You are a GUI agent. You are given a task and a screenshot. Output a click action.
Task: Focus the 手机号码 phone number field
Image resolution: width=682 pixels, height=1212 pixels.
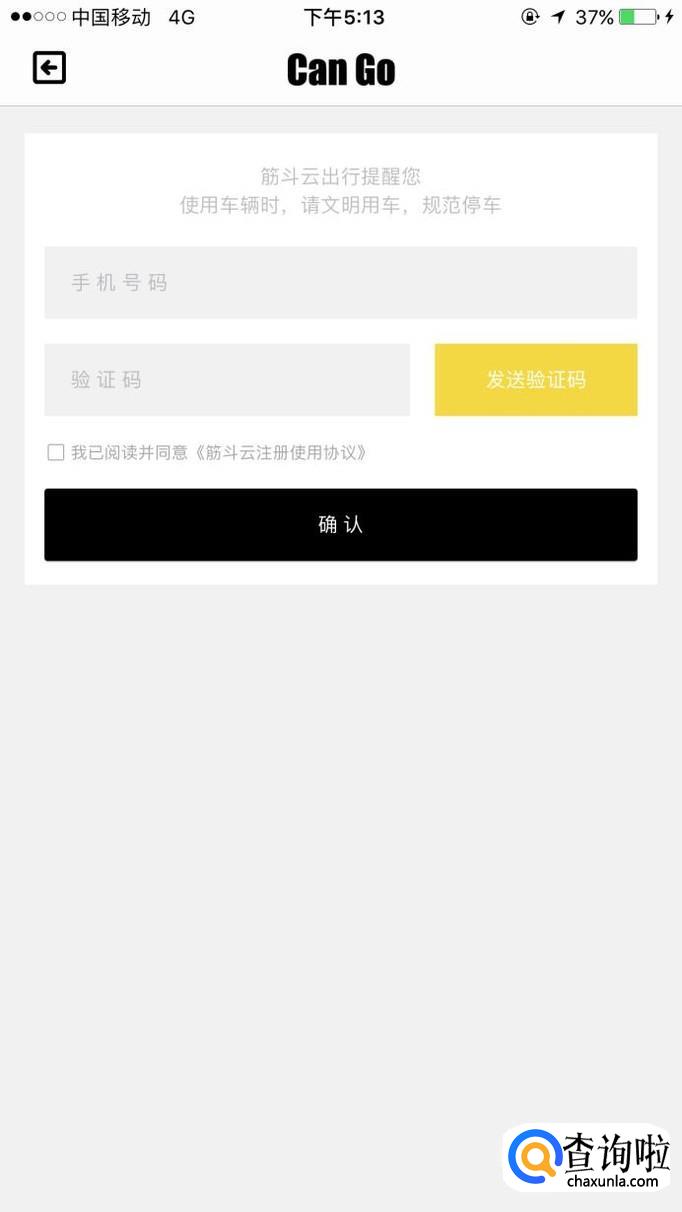(340, 283)
